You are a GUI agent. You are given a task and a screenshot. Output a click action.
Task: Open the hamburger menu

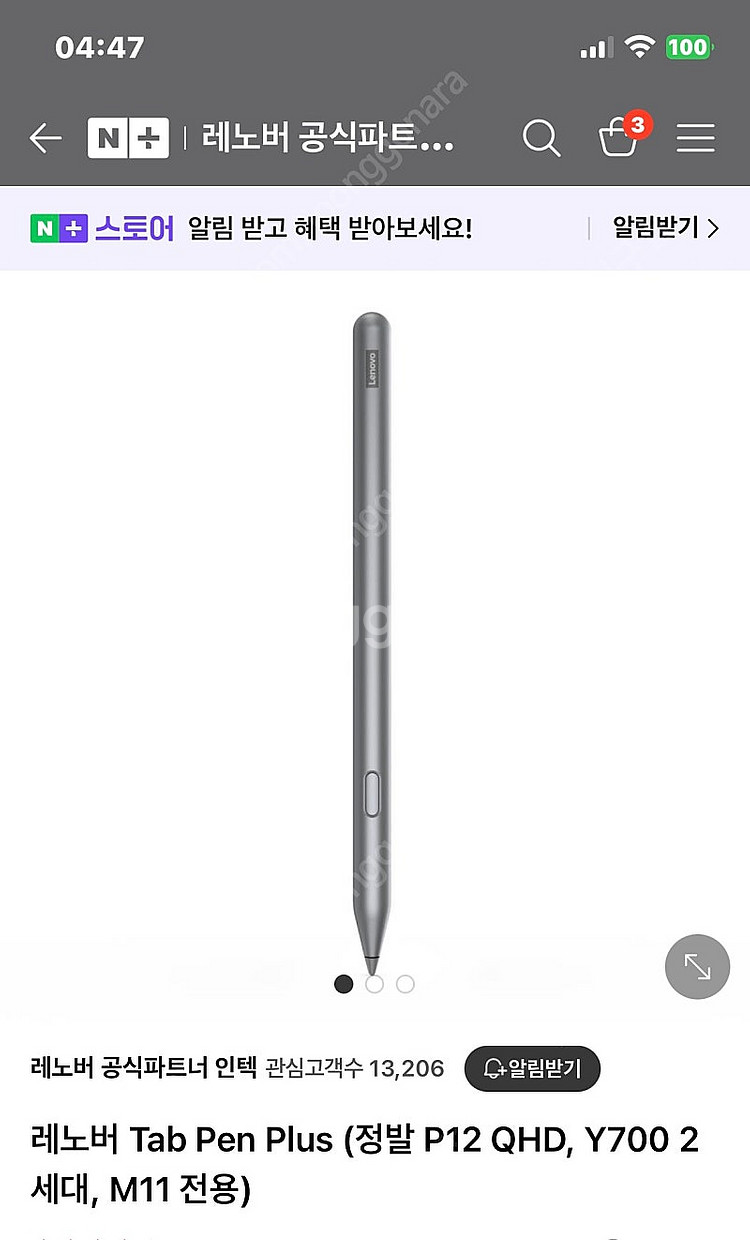click(x=695, y=138)
